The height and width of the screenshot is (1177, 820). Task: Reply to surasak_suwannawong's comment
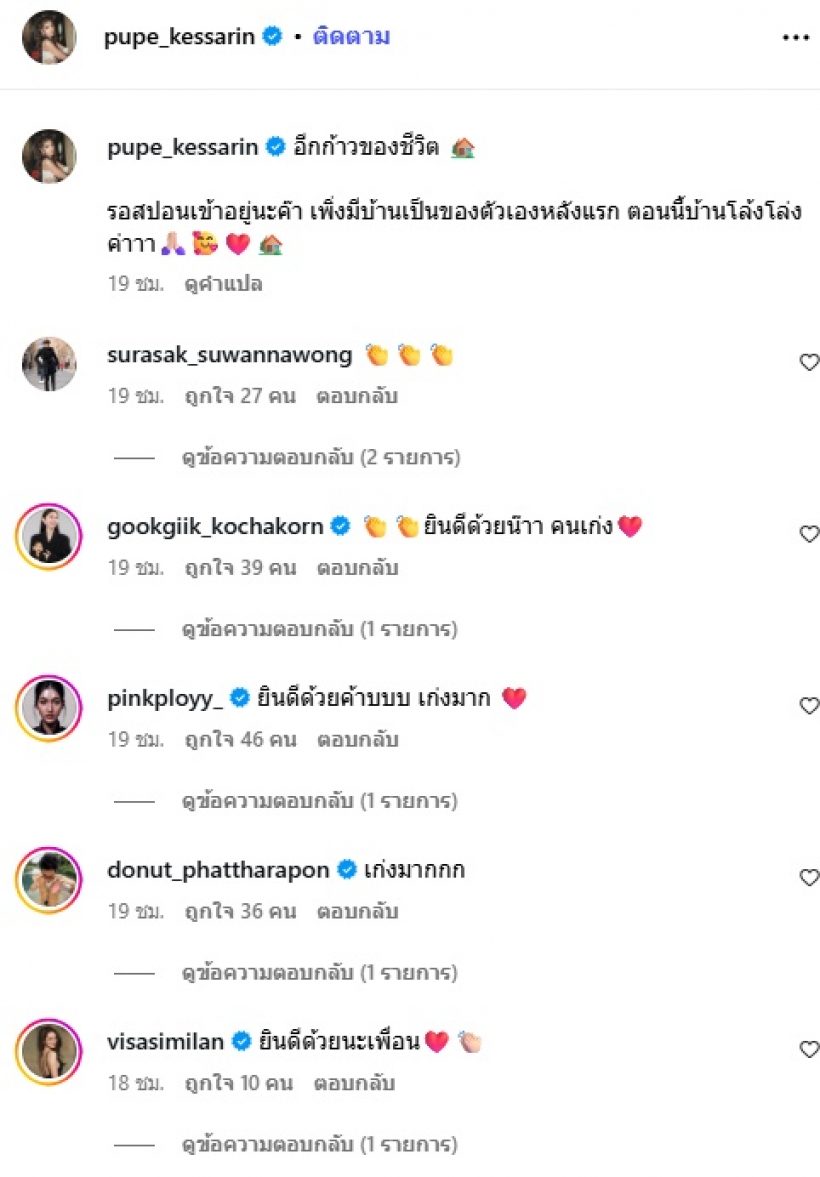(x=357, y=396)
